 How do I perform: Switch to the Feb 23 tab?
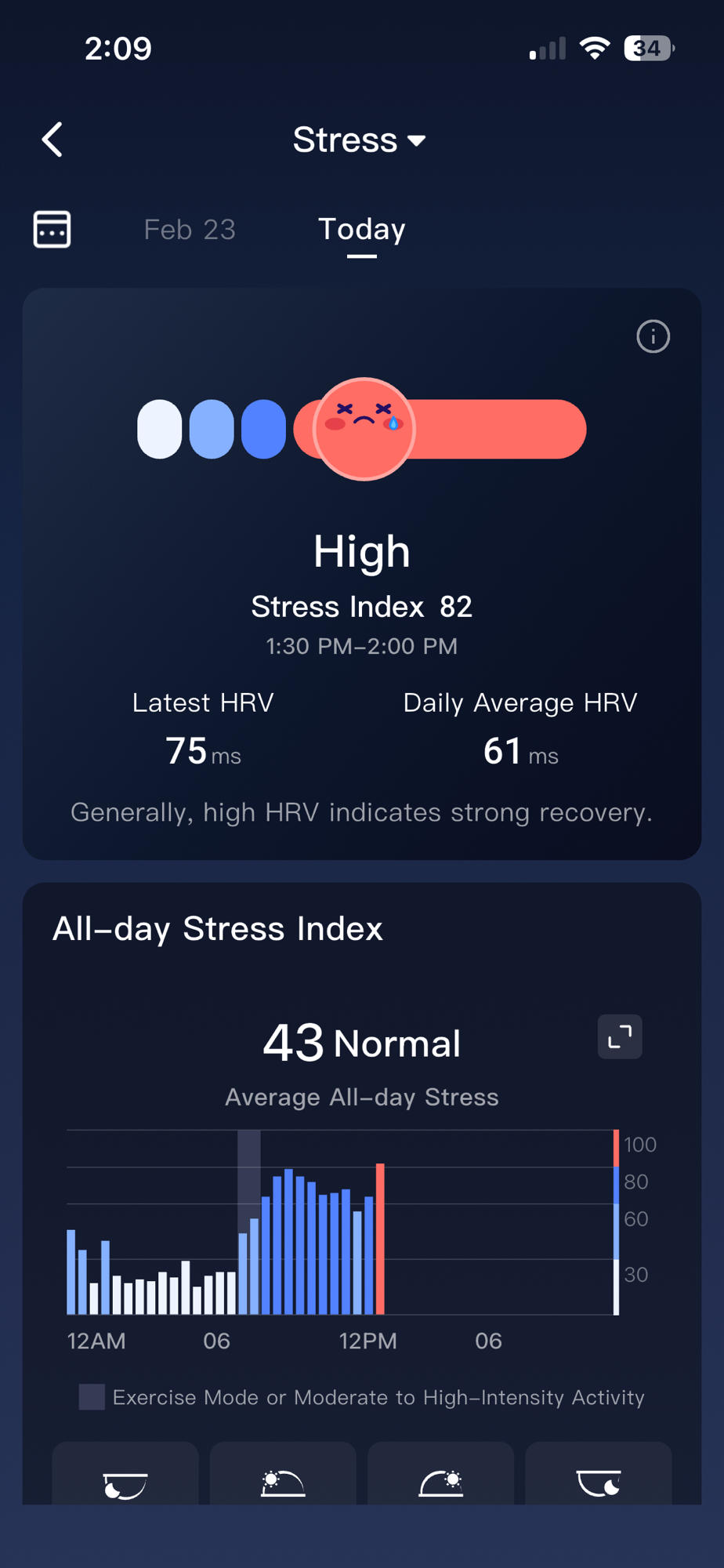tap(190, 230)
